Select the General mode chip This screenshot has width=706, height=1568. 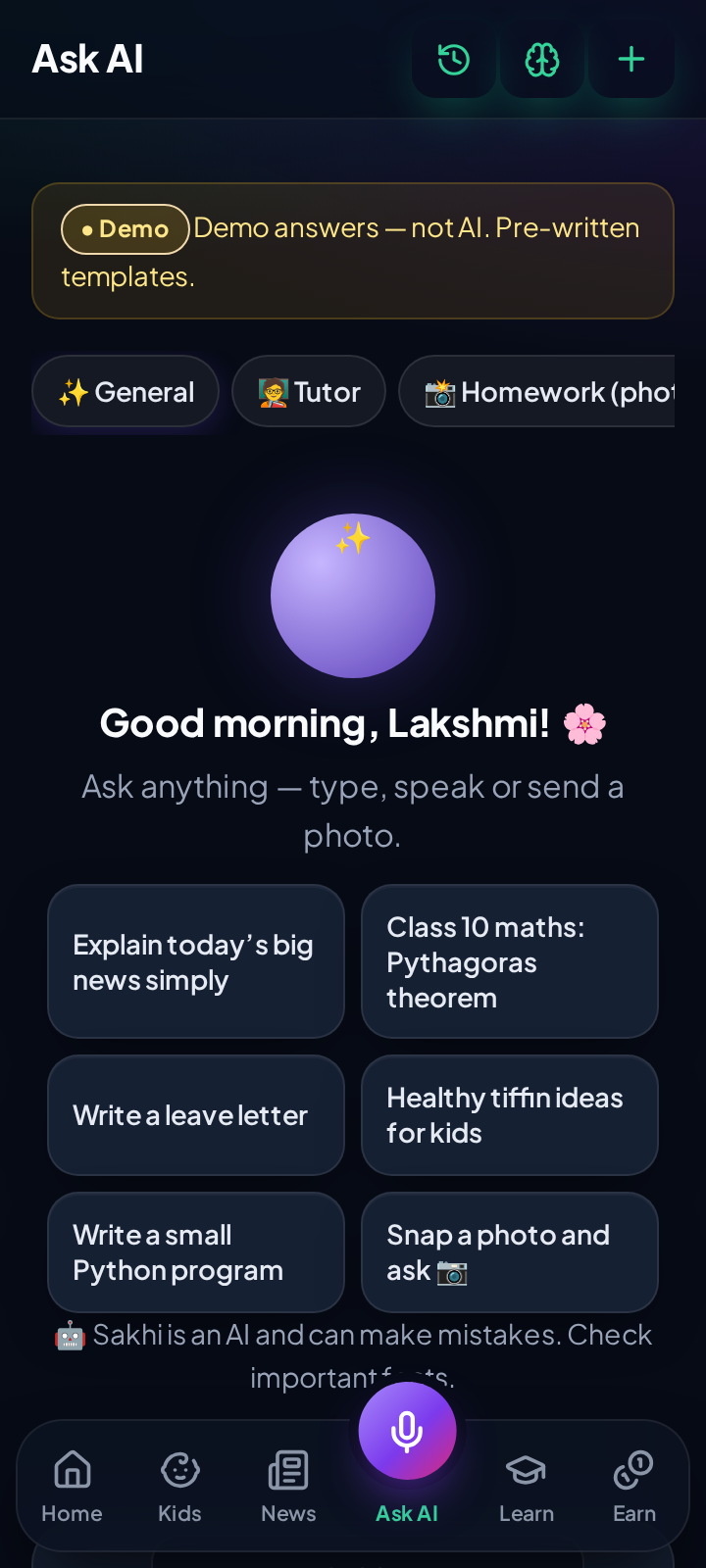[x=126, y=392]
